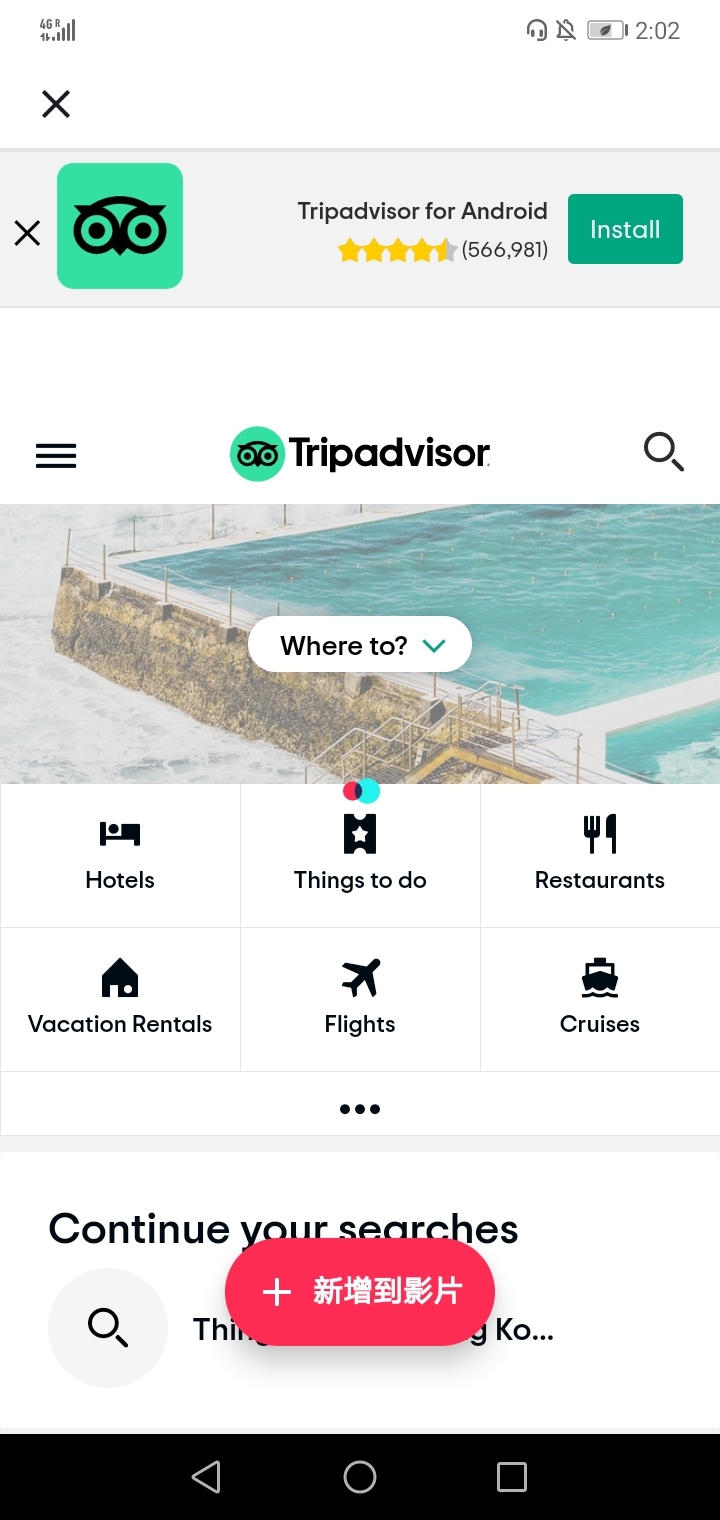Close the browser tab with the X
Image resolution: width=720 pixels, height=1520 pixels.
point(56,104)
